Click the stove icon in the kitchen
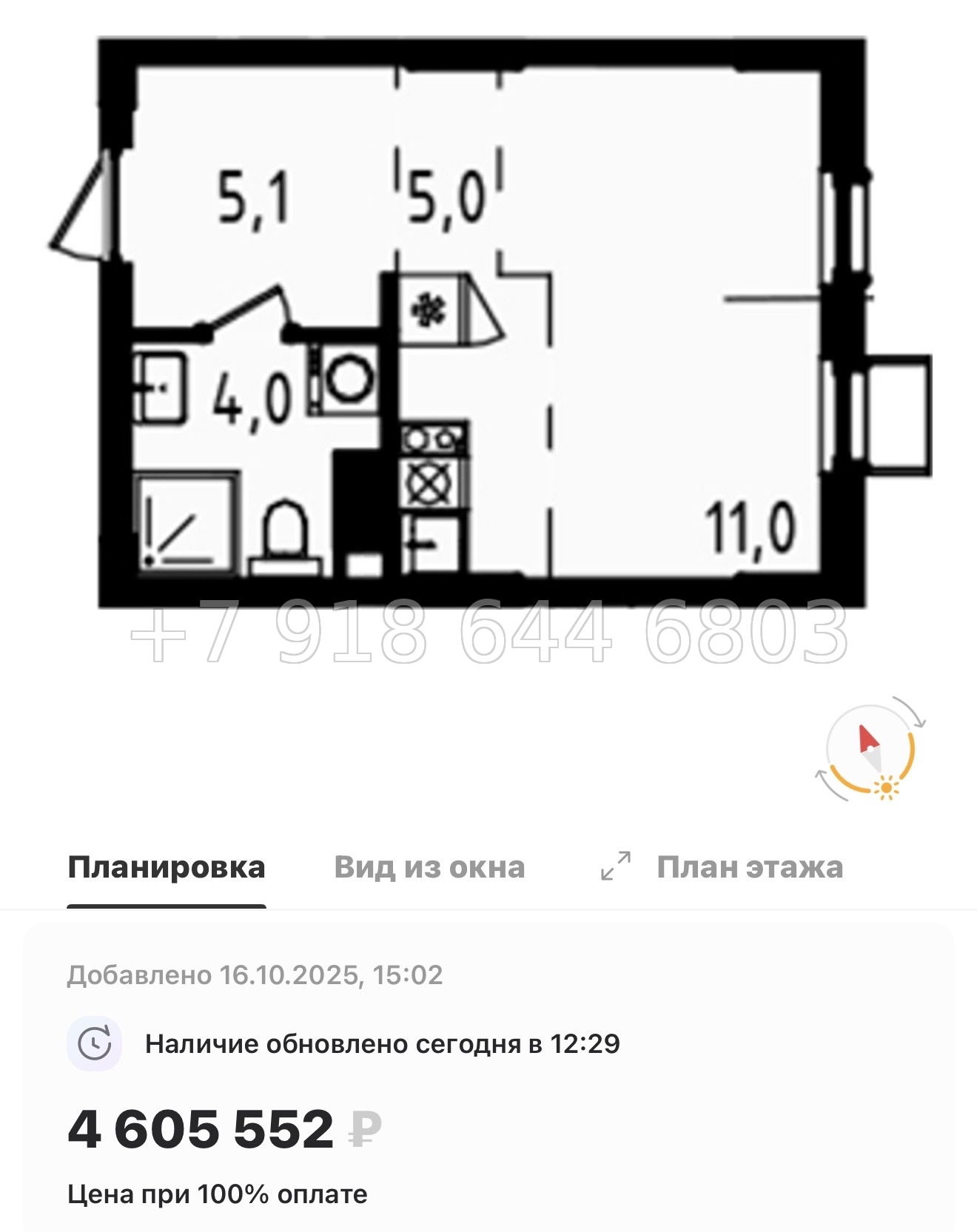This screenshot has width=977, height=1232. (x=433, y=439)
